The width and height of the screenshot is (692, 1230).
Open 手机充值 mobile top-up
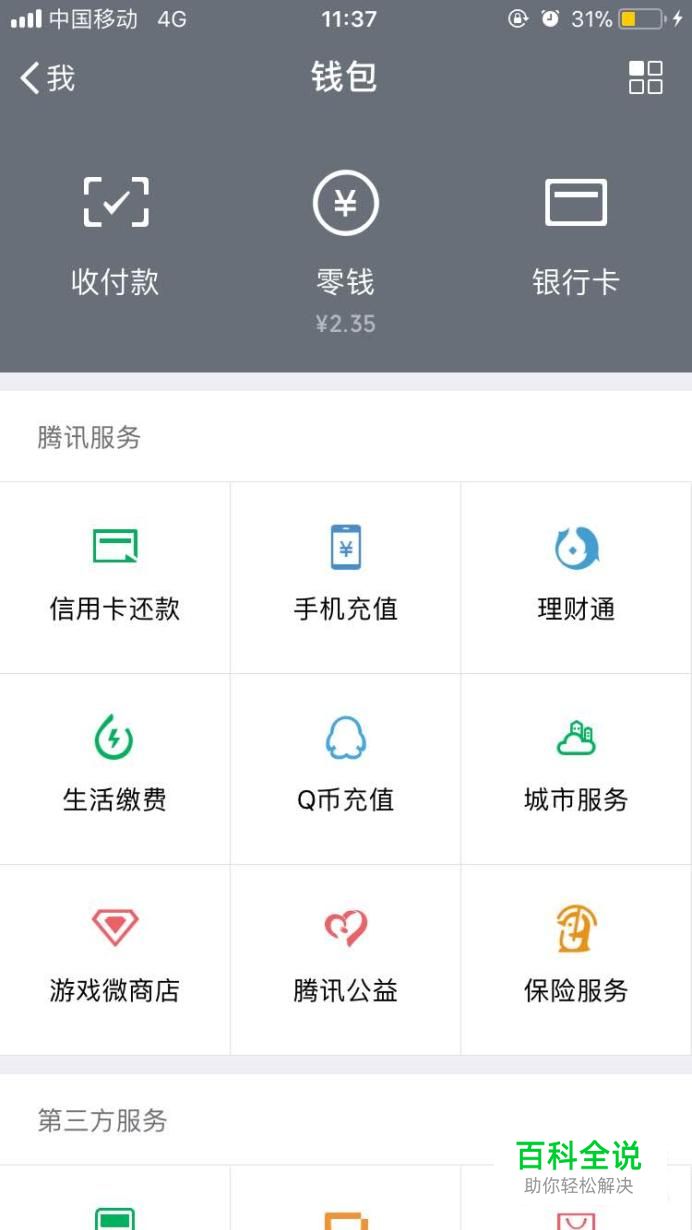click(345, 576)
